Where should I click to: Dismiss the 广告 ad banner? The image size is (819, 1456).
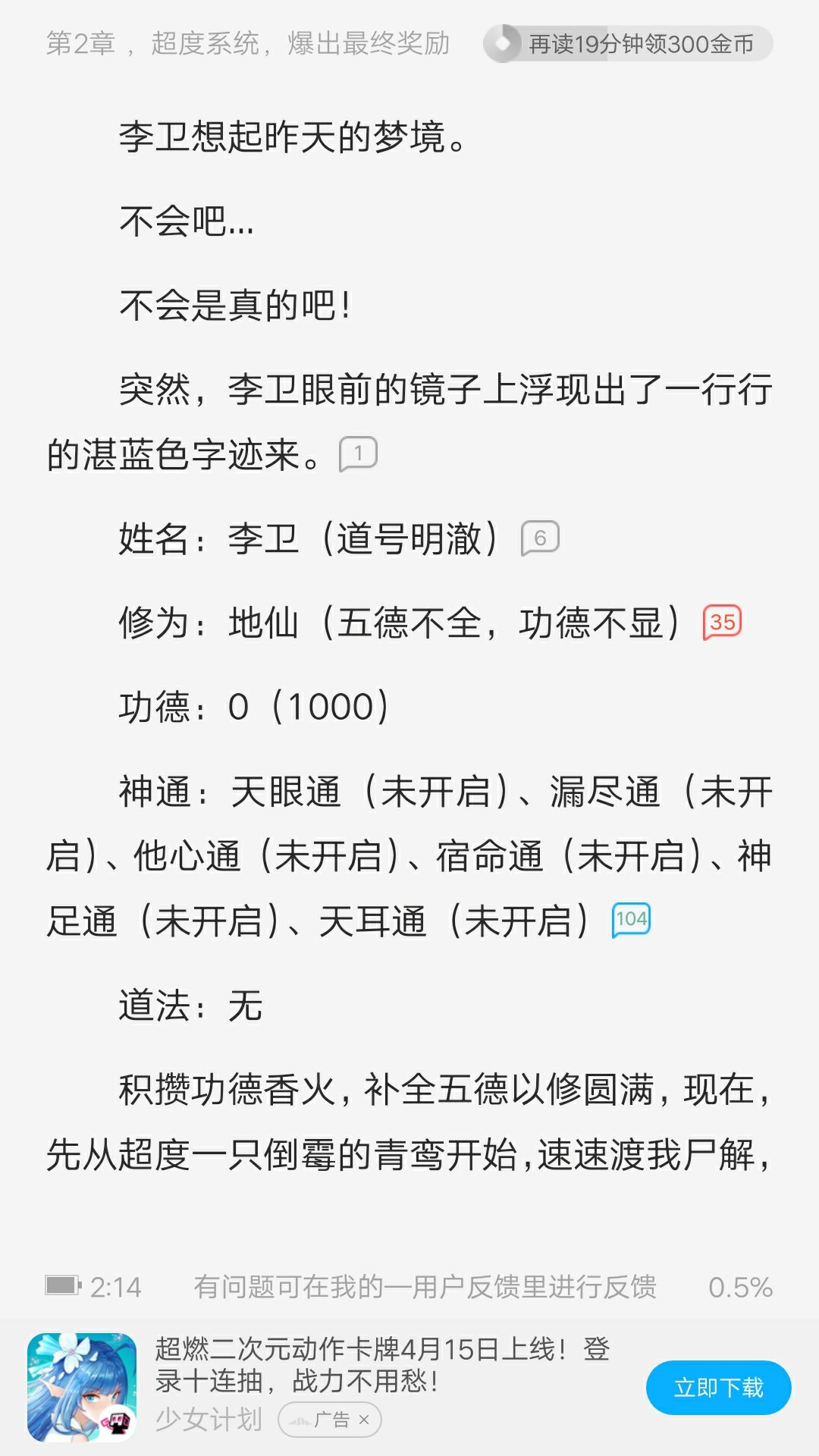tap(364, 1420)
